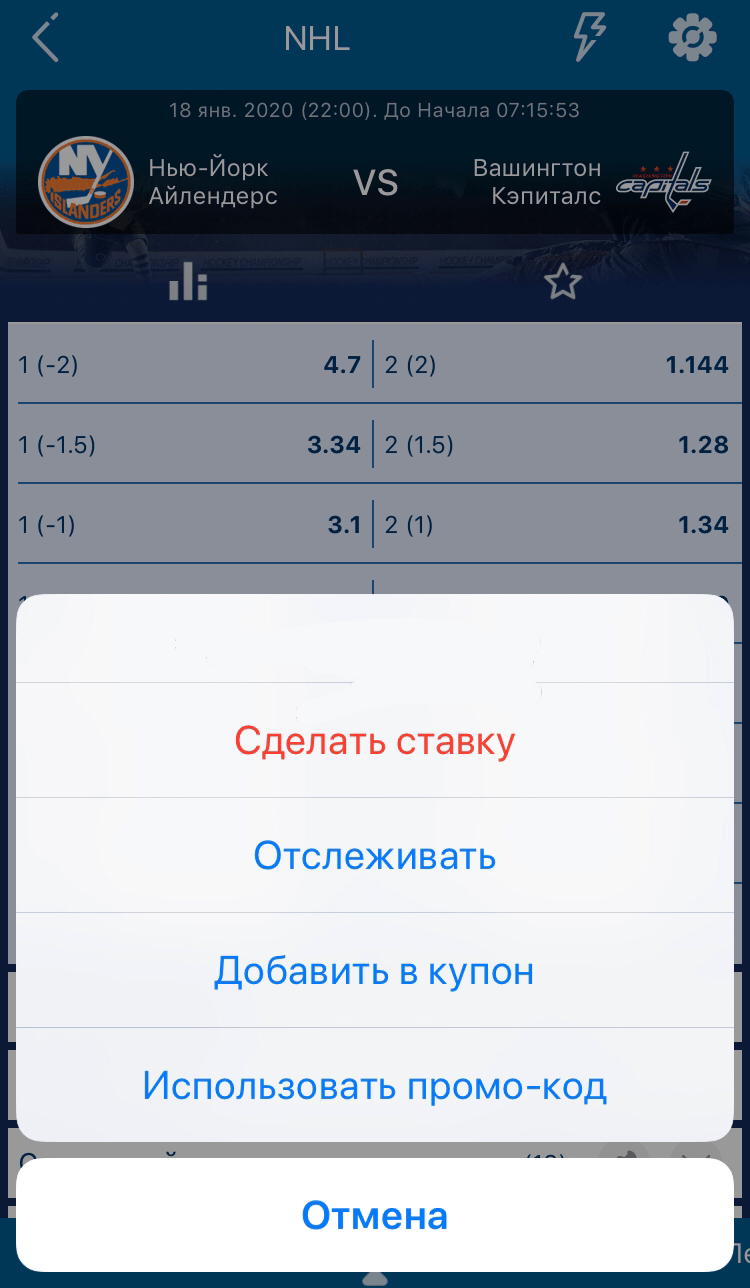
Task: Open the settings gear
Action: 692,40
